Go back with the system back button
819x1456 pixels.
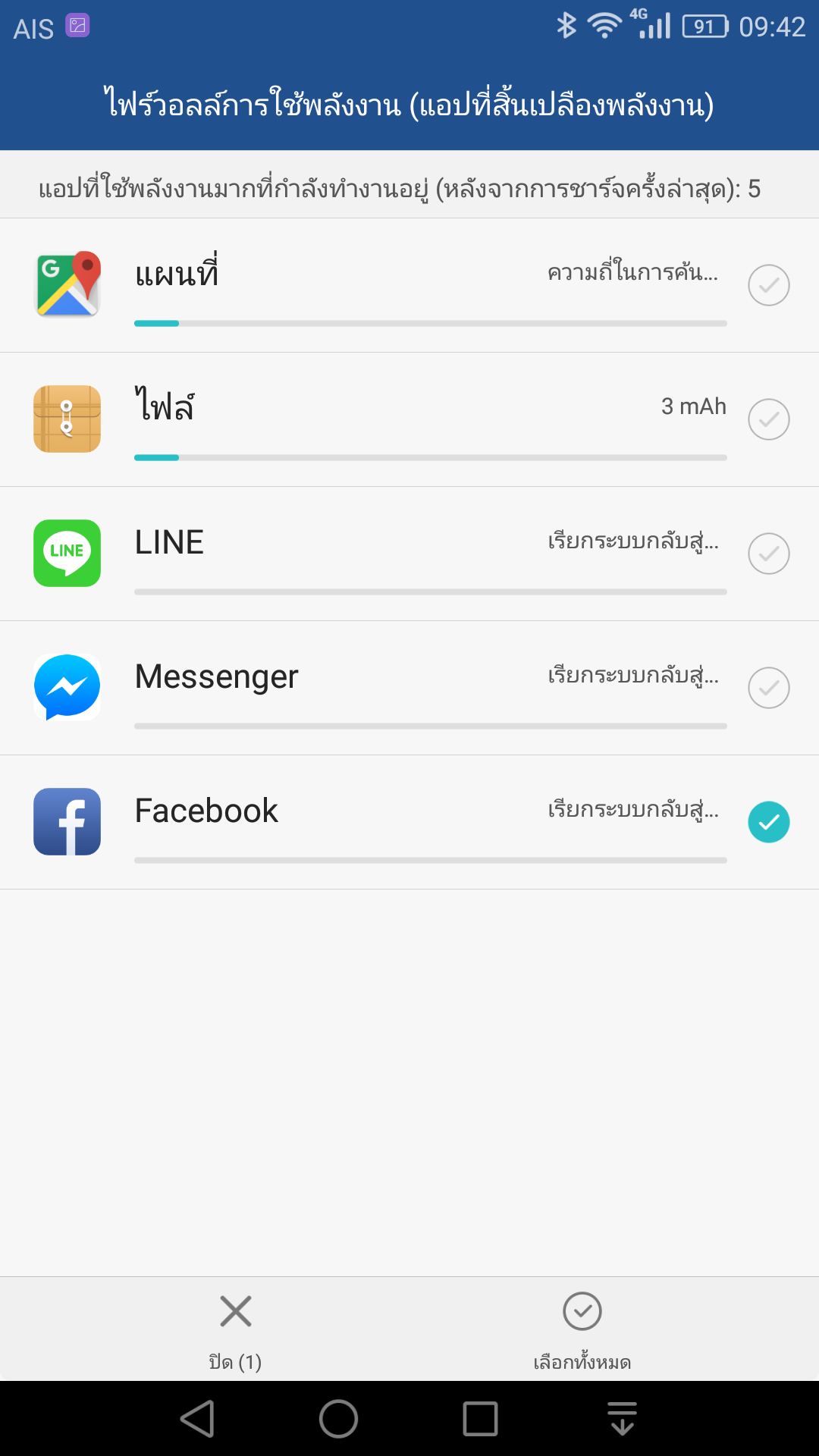click(198, 1418)
